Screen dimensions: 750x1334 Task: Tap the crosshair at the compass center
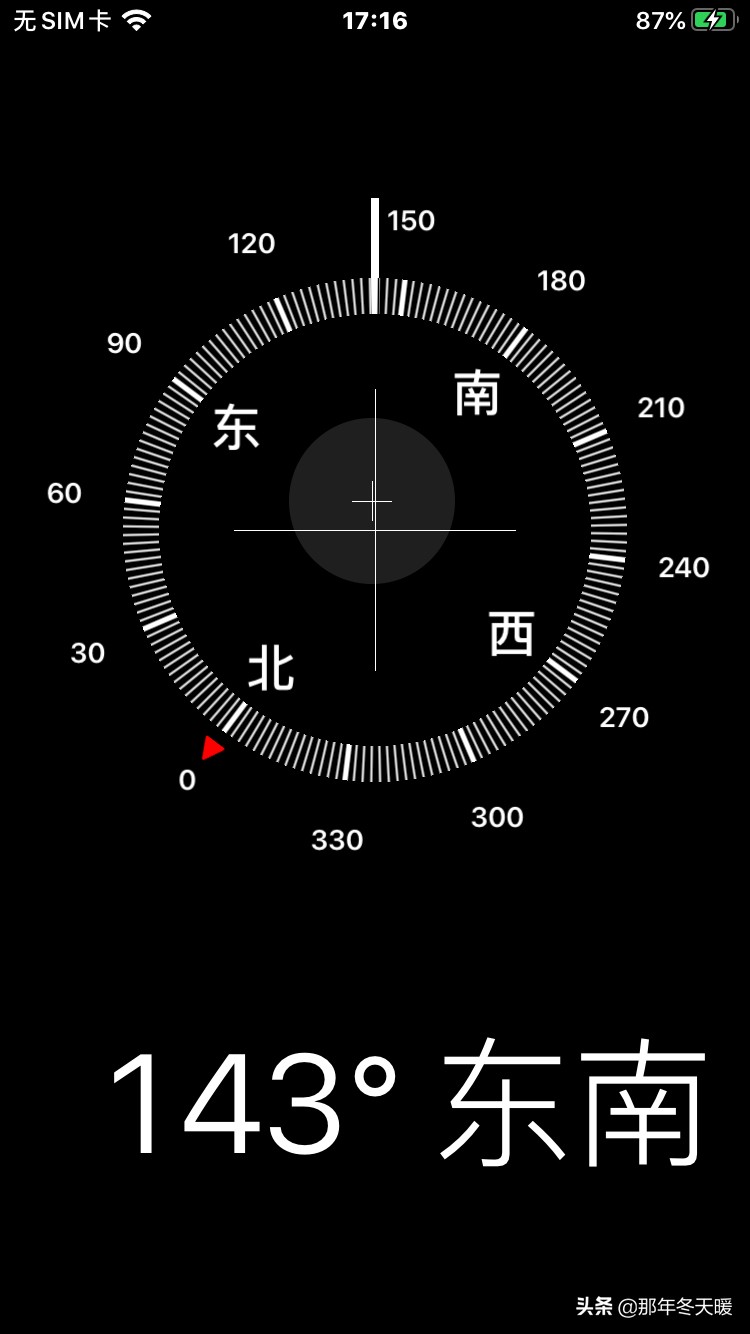pyautogui.click(x=374, y=498)
